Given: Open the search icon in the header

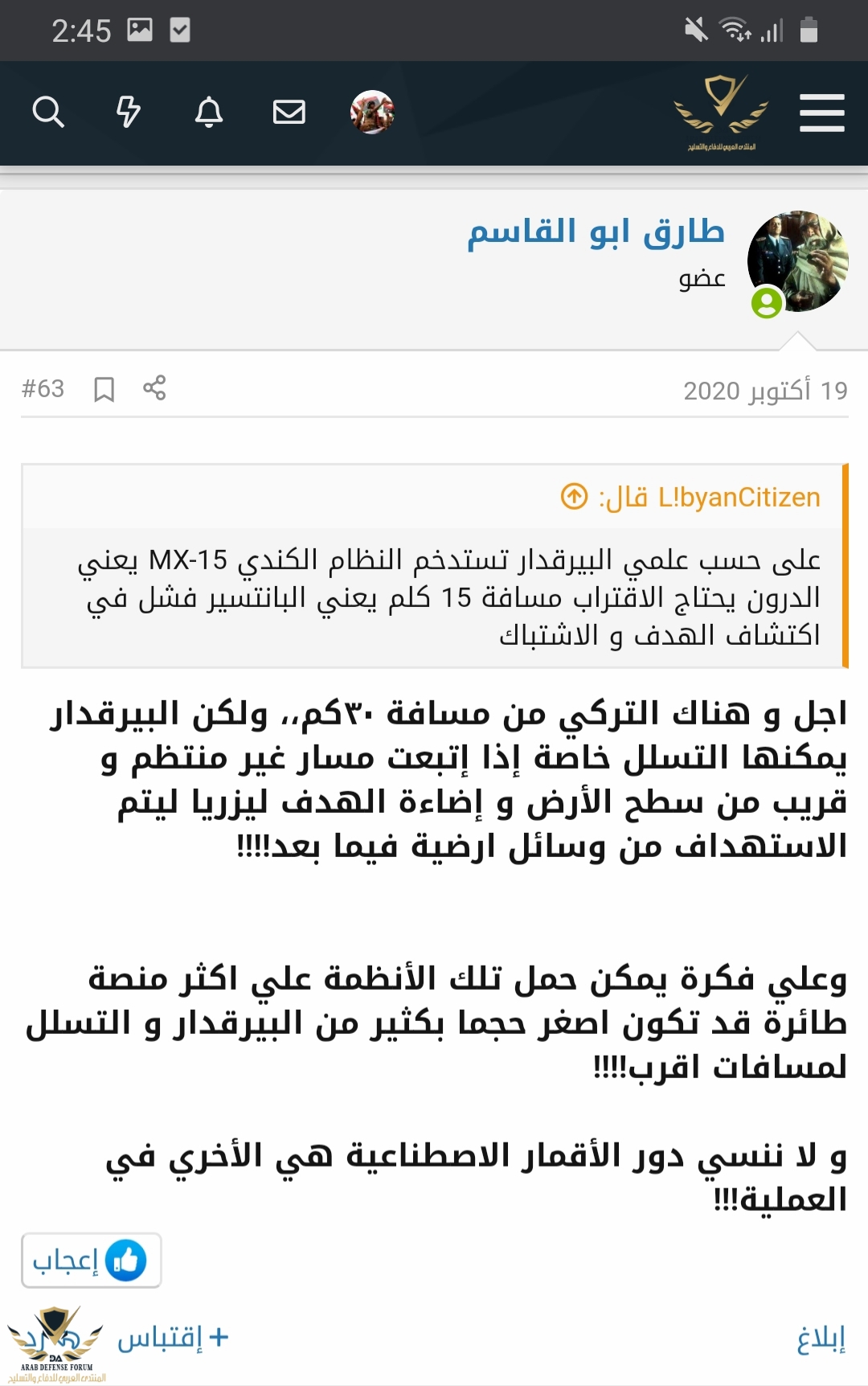Looking at the screenshot, I should 48,112.
